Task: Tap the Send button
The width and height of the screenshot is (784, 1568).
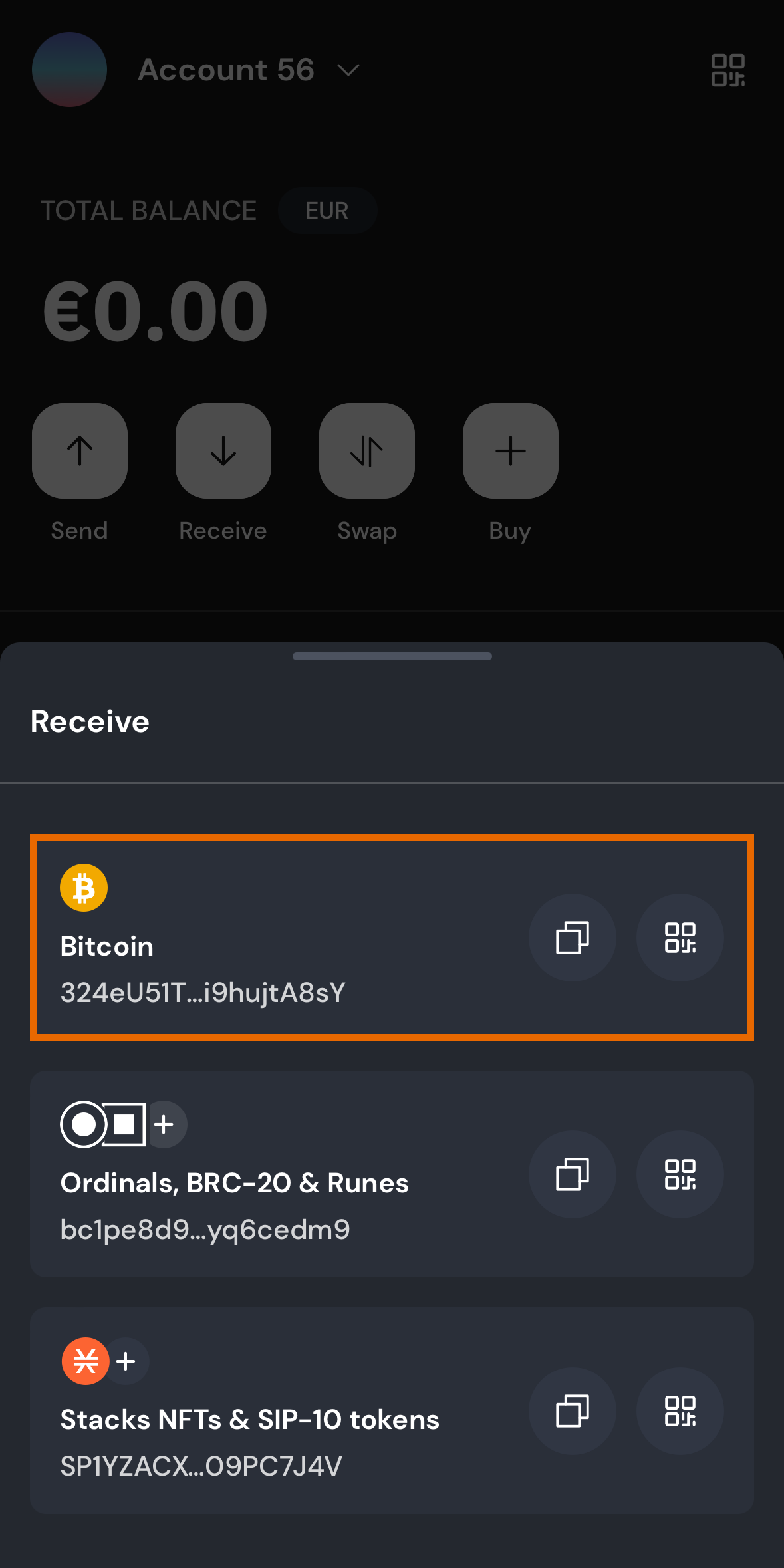Action: tap(80, 451)
